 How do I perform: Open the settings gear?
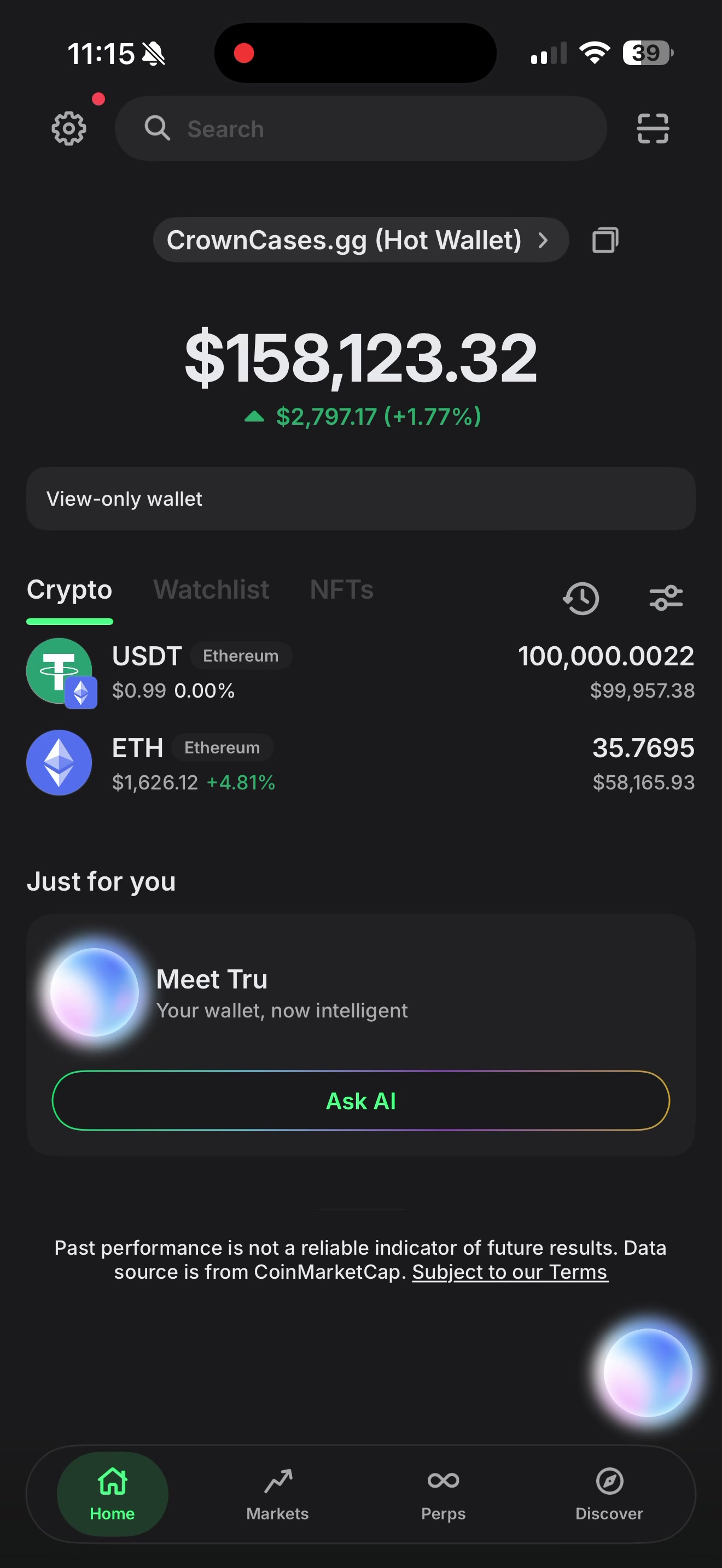click(69, 128)
